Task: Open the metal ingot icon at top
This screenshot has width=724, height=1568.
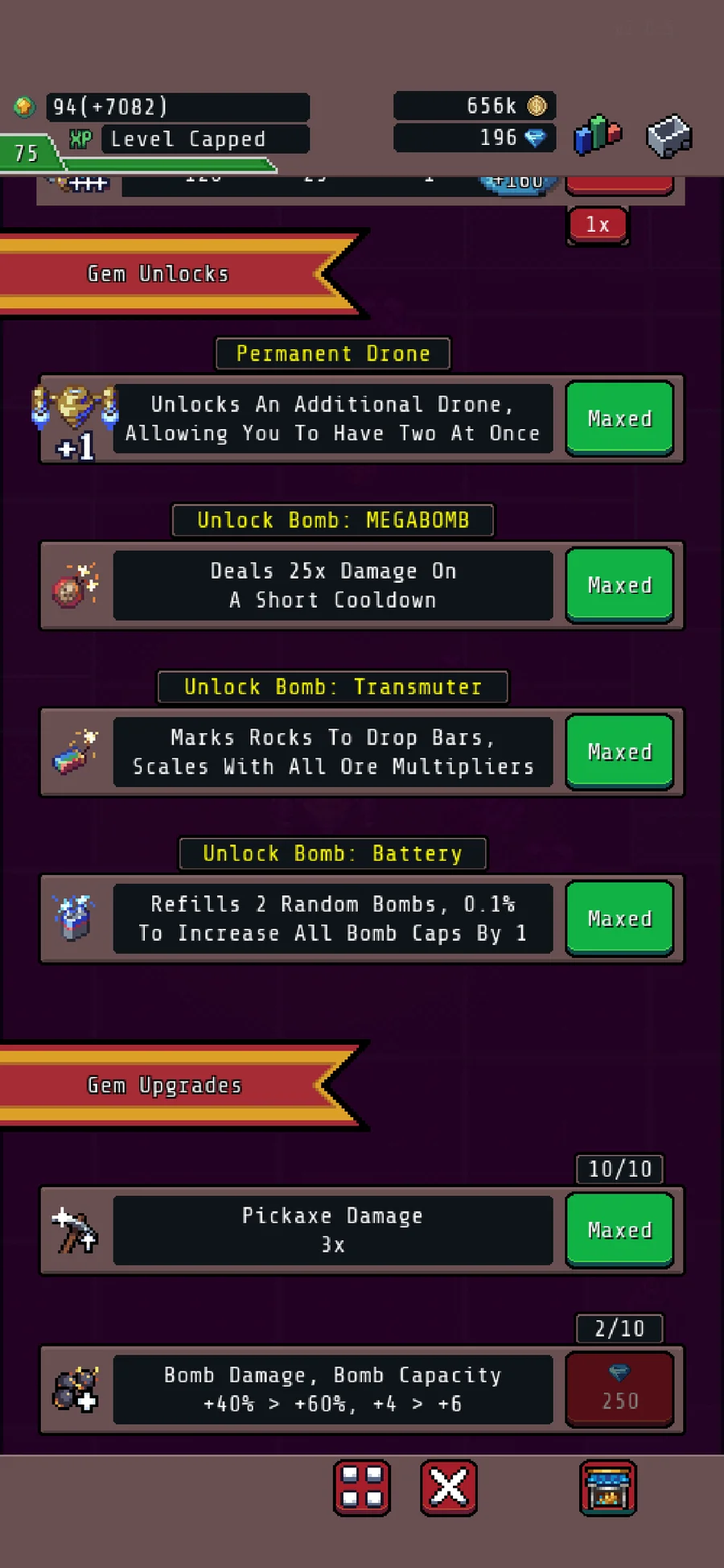Action: [669, 135]
